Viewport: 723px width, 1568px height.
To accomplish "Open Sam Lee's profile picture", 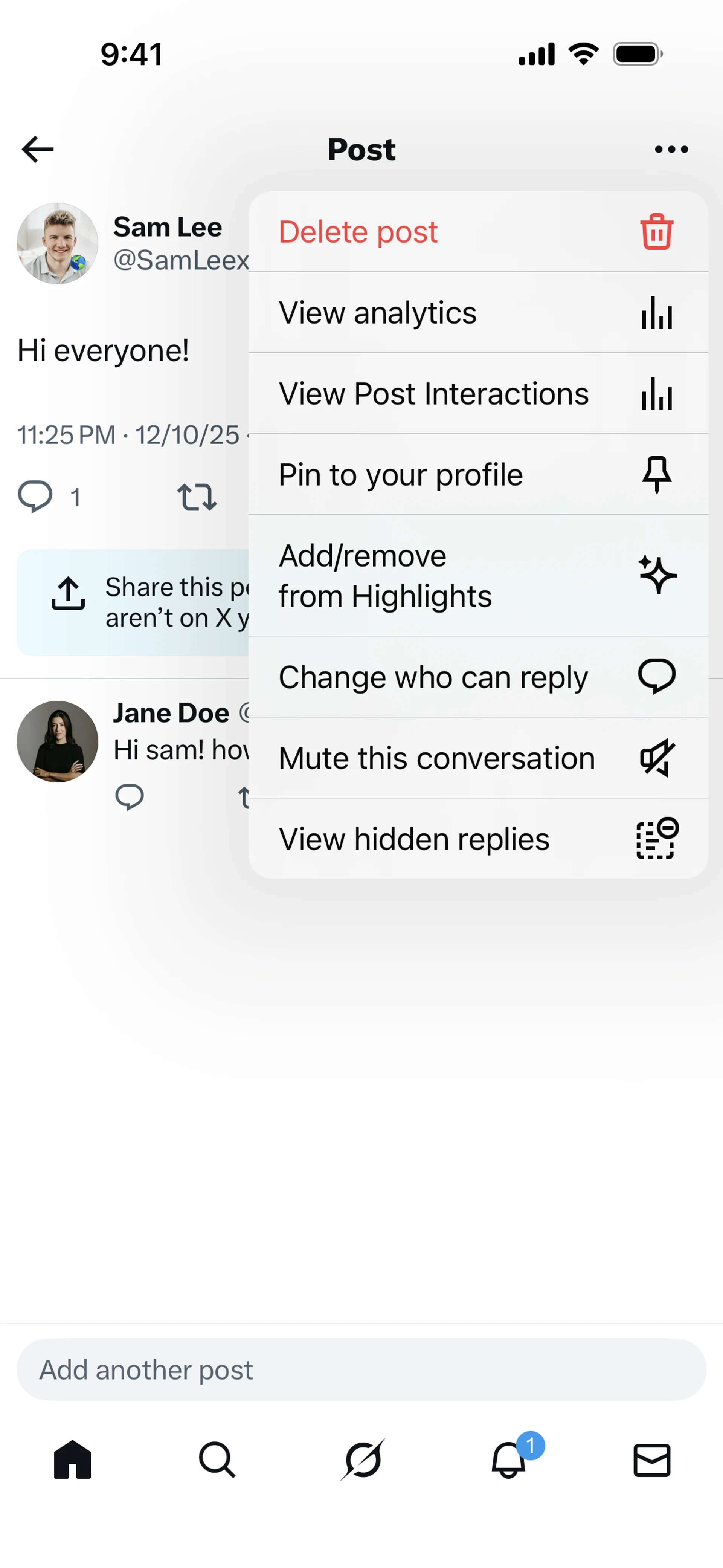I will point(57,243).
